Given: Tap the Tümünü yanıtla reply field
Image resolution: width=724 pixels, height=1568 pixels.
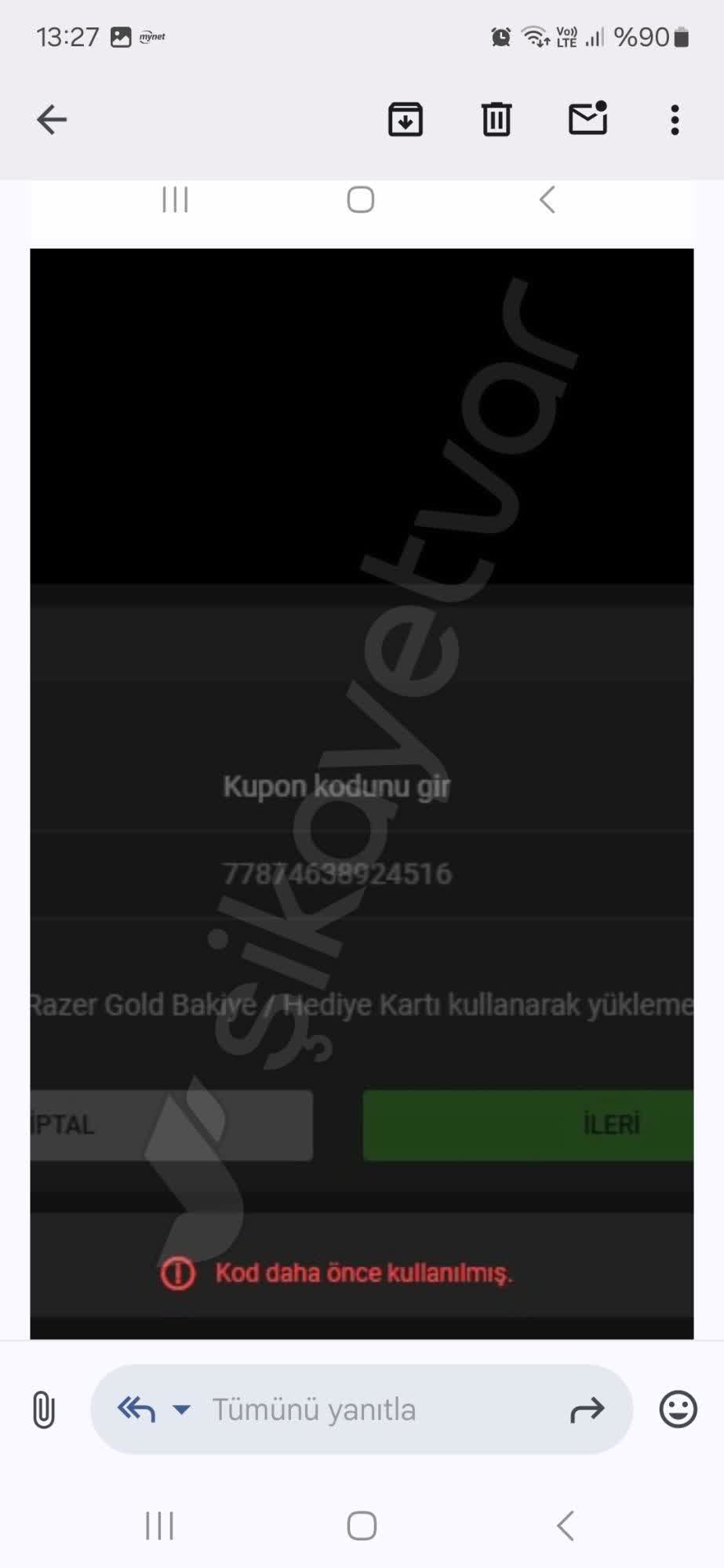Looking at the screenshot, I should 314,1409.
